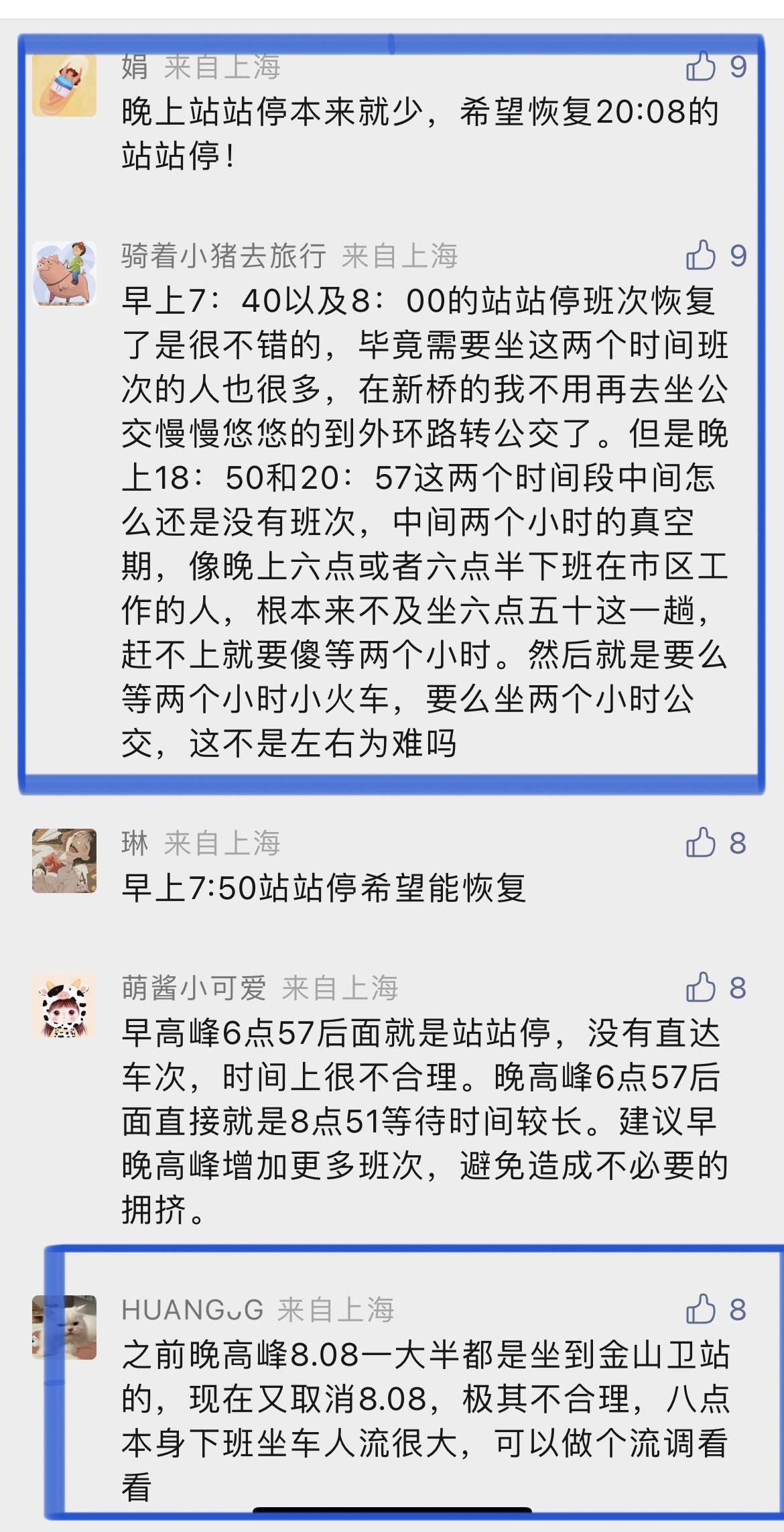
Task: Open 萌酱小可爱's profile avatar
Action: tap(64, 1006)
